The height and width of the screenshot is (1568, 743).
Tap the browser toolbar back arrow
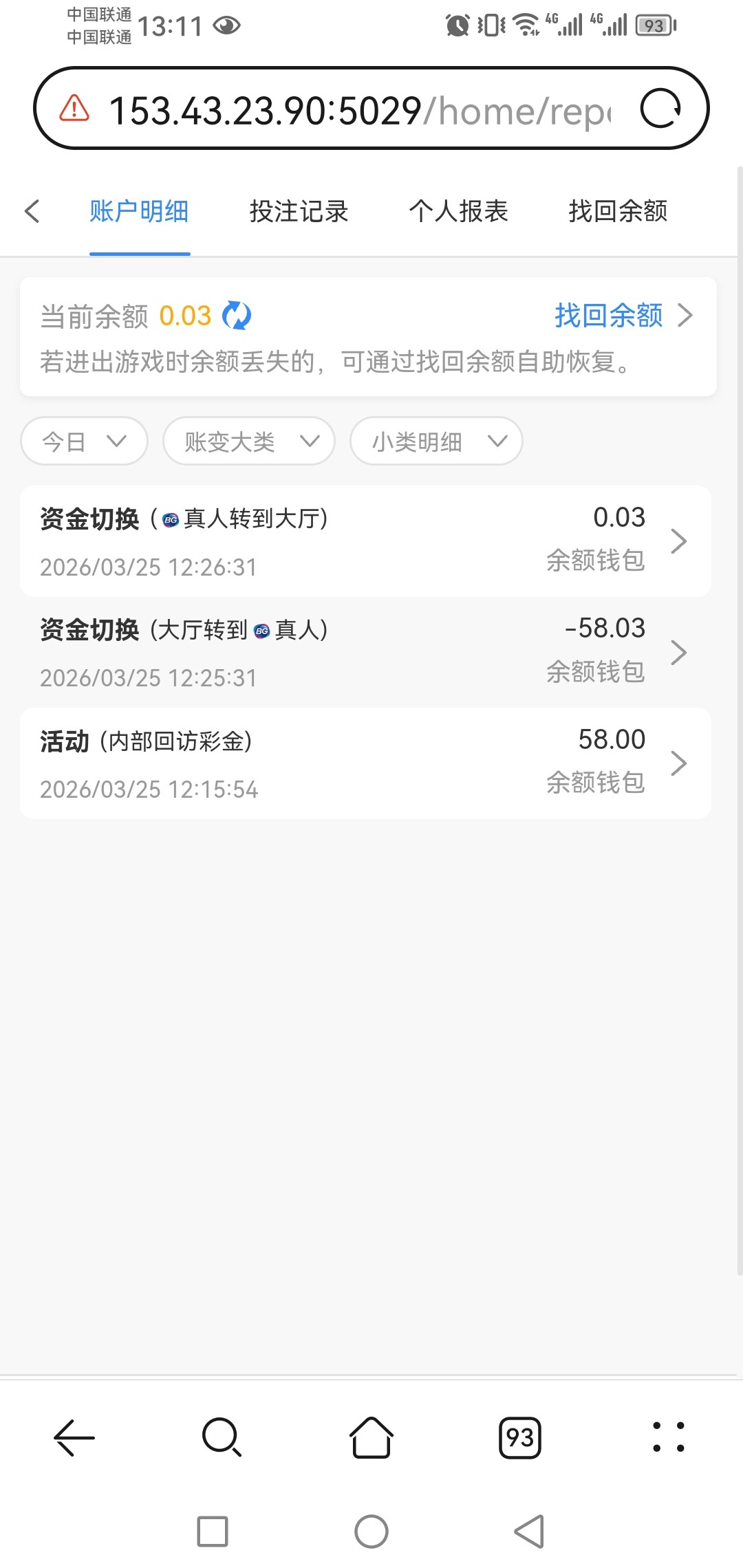tap(74, 1437)
